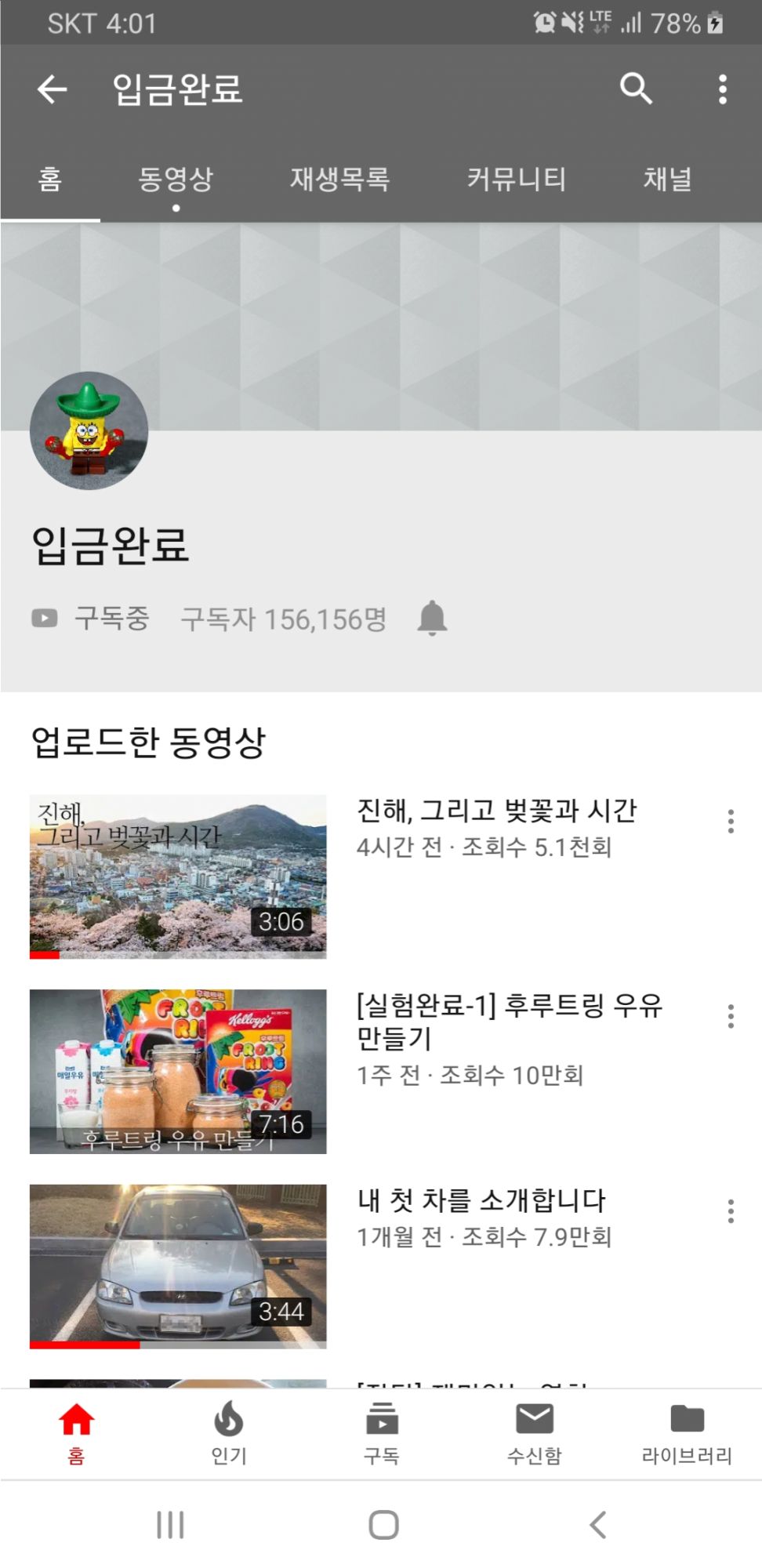
Task: Switch to the 라이브러리 tab
Action: (x=687, y=1432)
